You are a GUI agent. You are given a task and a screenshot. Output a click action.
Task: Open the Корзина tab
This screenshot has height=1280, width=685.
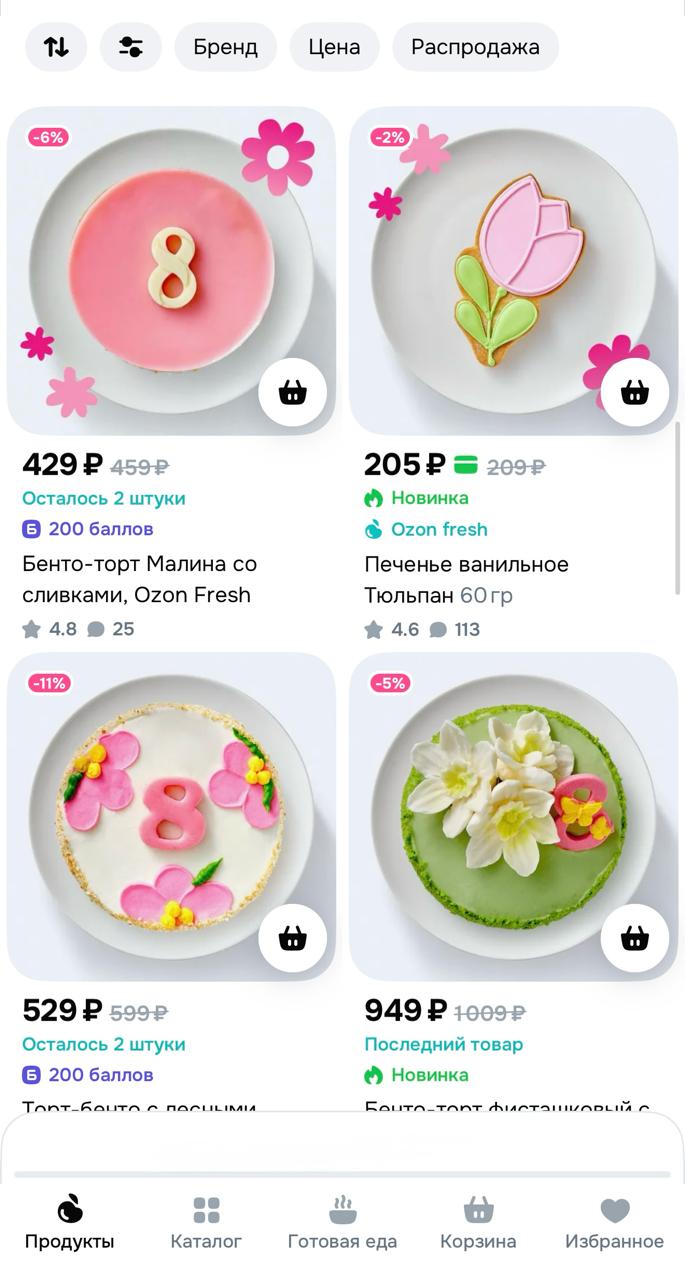478,1222
